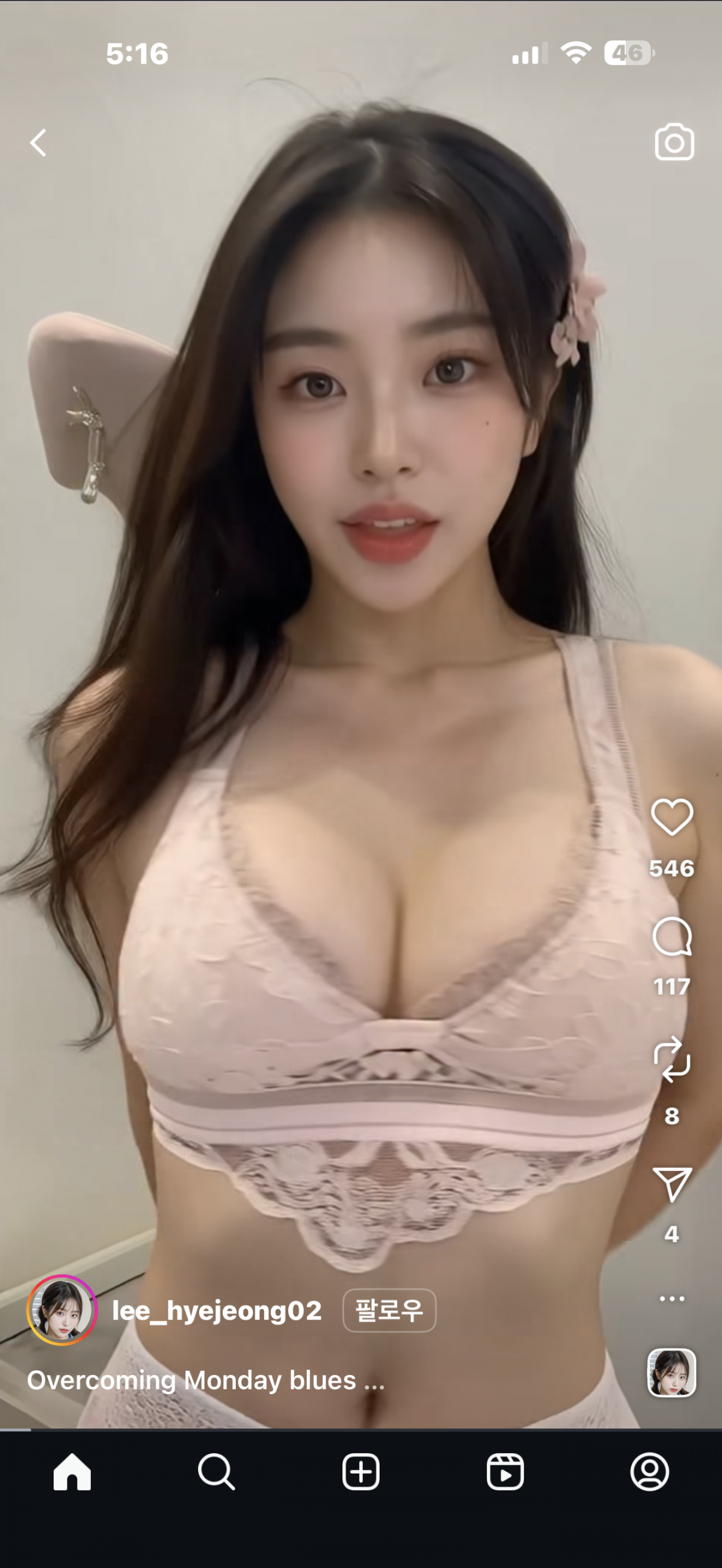Open your Profile tab
This screenshot has width=722, height=1568.
[650, 1472]
